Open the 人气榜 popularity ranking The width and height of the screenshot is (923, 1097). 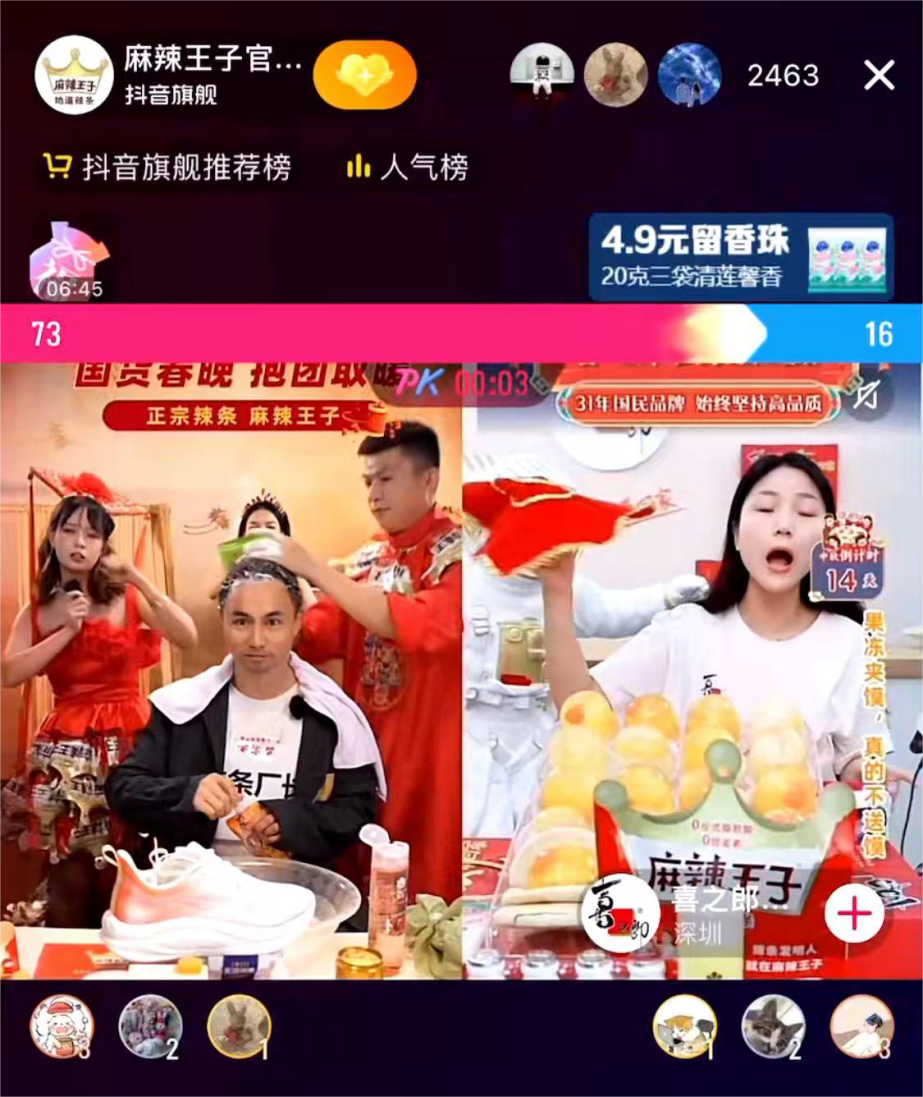point(407,167)
